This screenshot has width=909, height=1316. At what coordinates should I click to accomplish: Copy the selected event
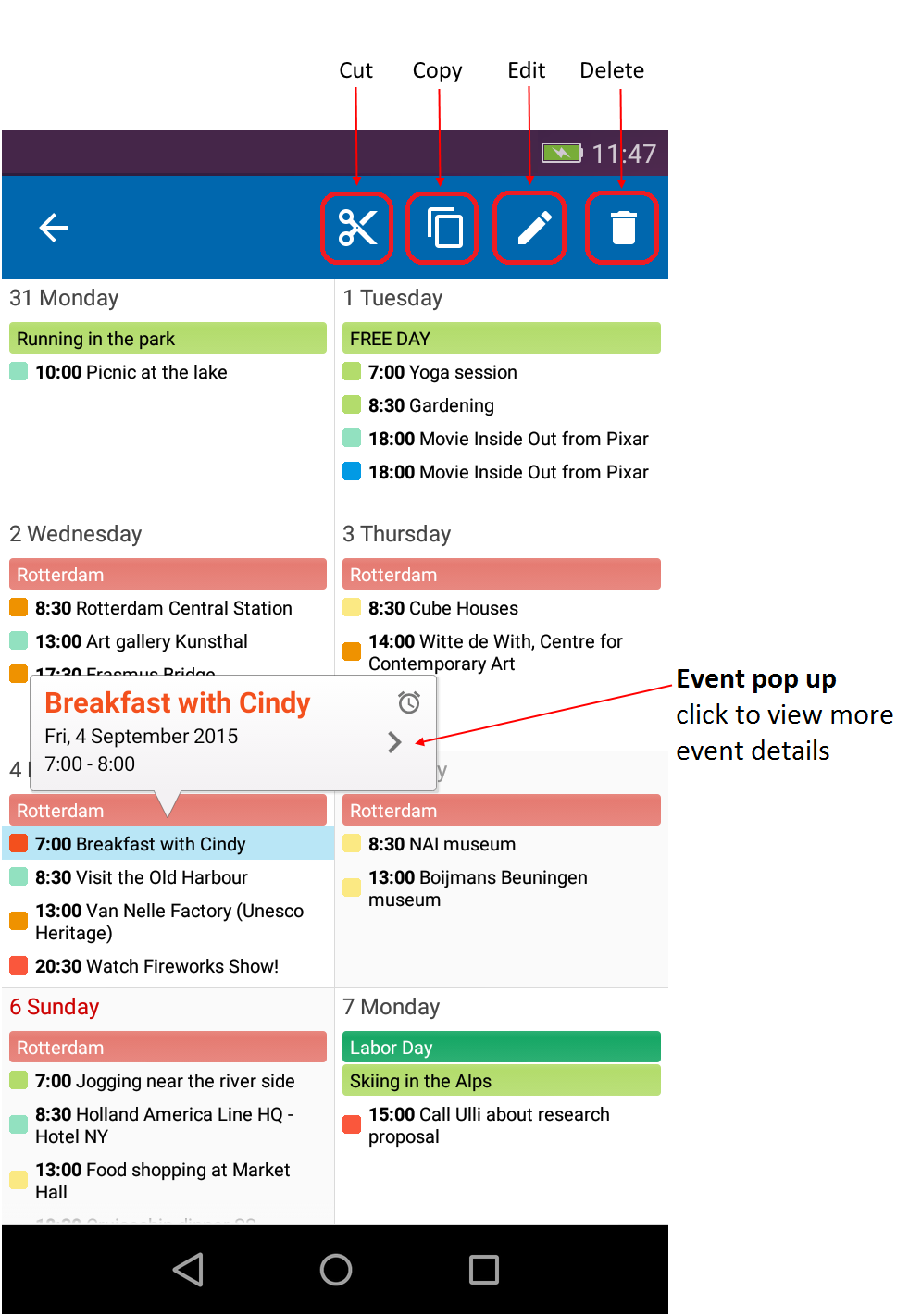point(442,228)
